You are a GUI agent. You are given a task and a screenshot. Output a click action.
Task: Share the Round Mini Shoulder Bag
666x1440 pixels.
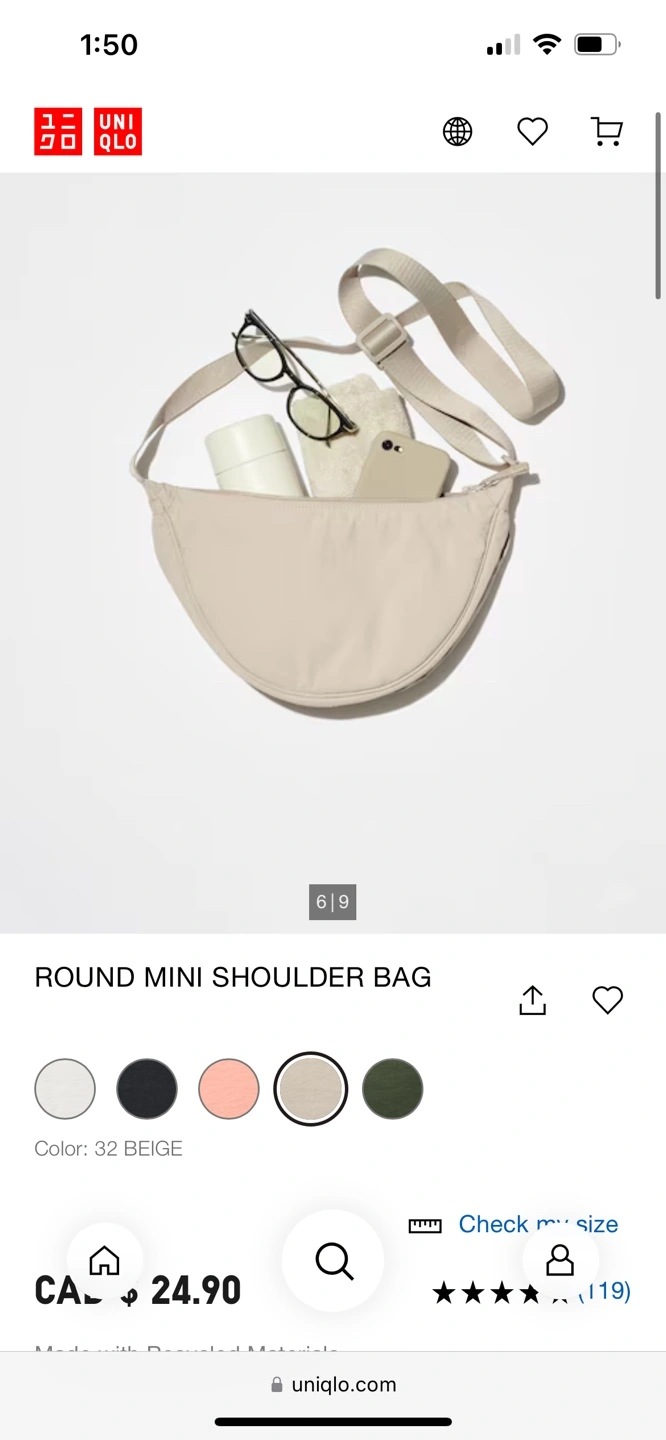533,1000
